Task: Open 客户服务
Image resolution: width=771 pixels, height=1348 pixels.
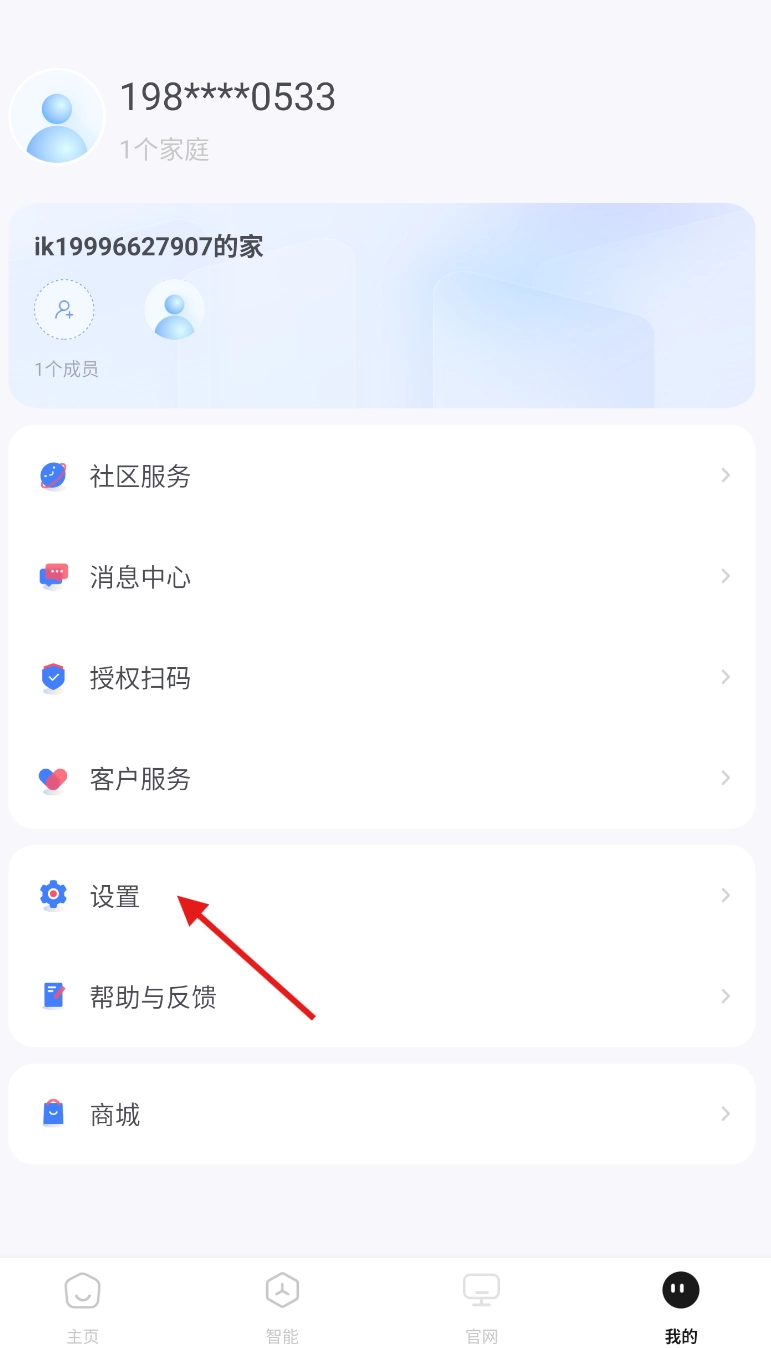Action: pyautogui.click(x=381, y=779)
